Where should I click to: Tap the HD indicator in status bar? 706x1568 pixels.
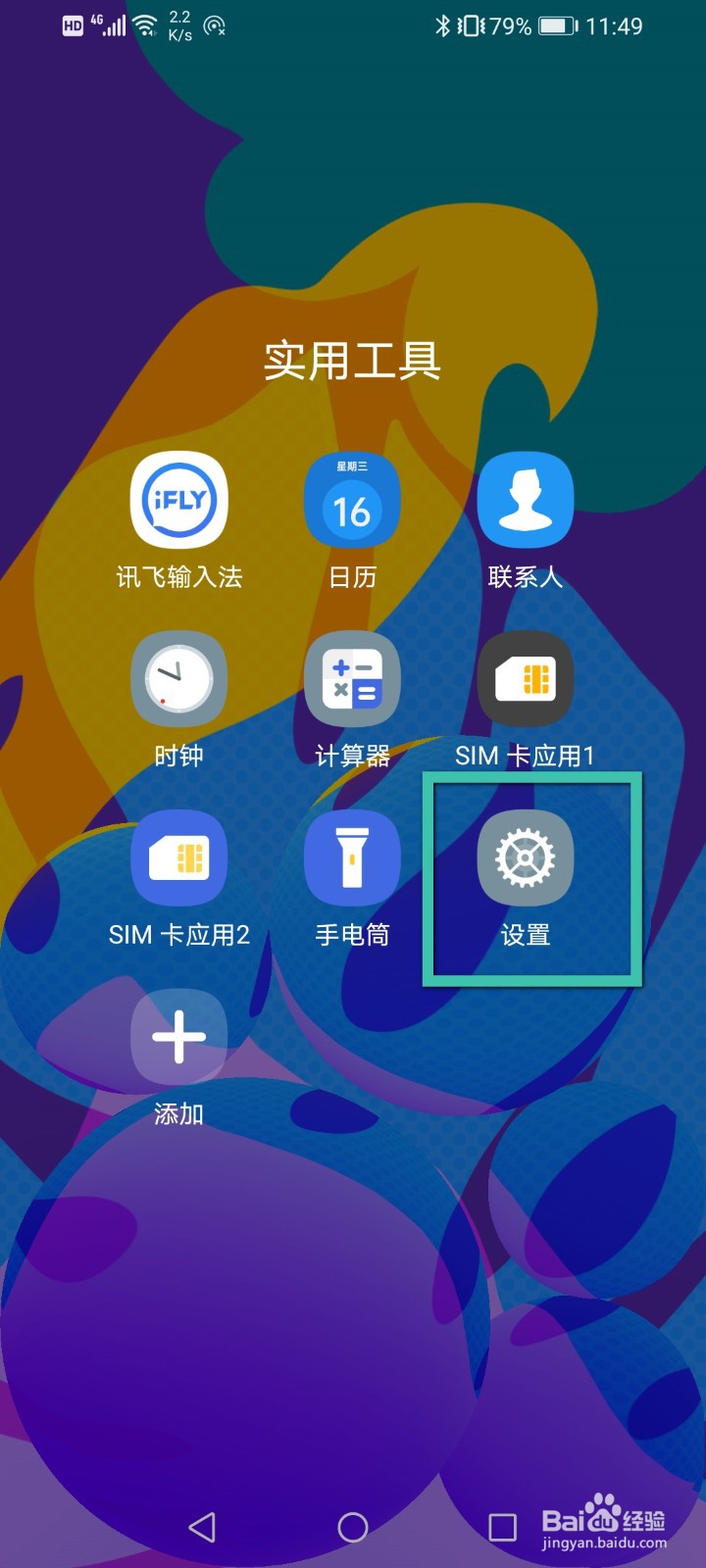(71, 25)
